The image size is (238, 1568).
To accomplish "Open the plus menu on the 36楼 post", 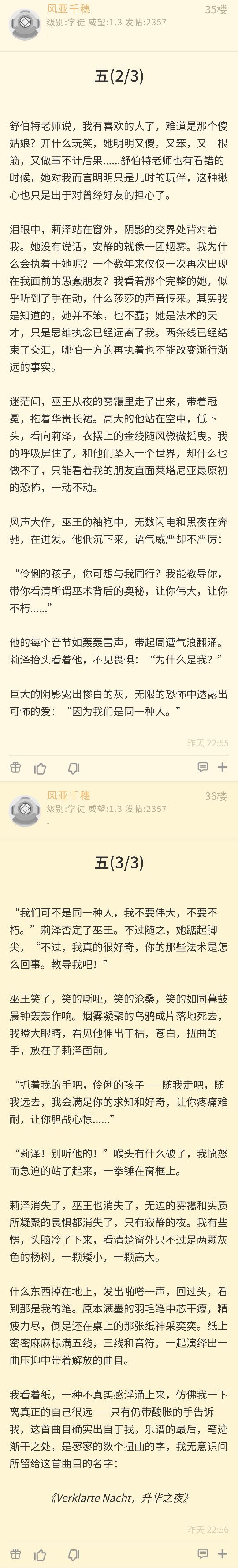I will point(223,1553).
